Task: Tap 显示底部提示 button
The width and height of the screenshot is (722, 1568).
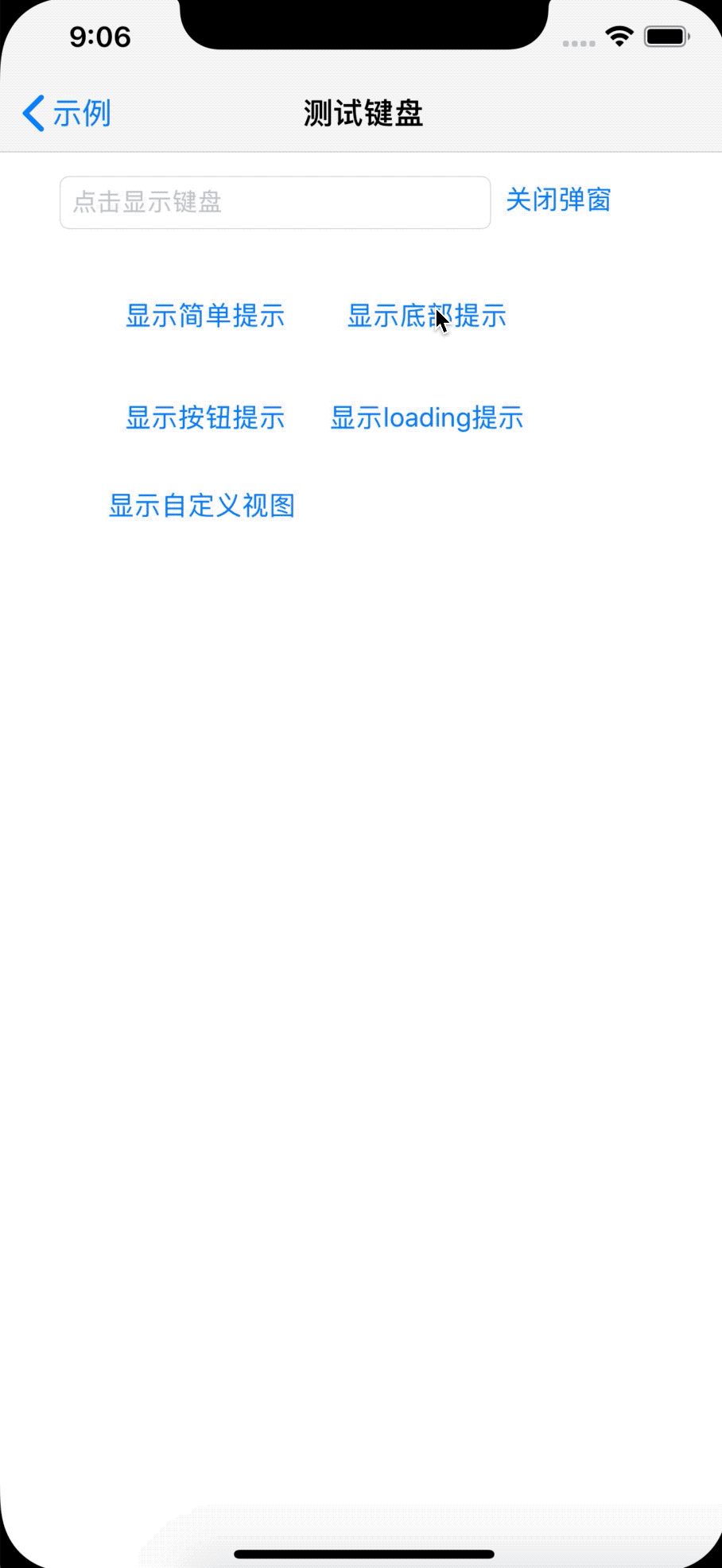Action: pos(426,316)
